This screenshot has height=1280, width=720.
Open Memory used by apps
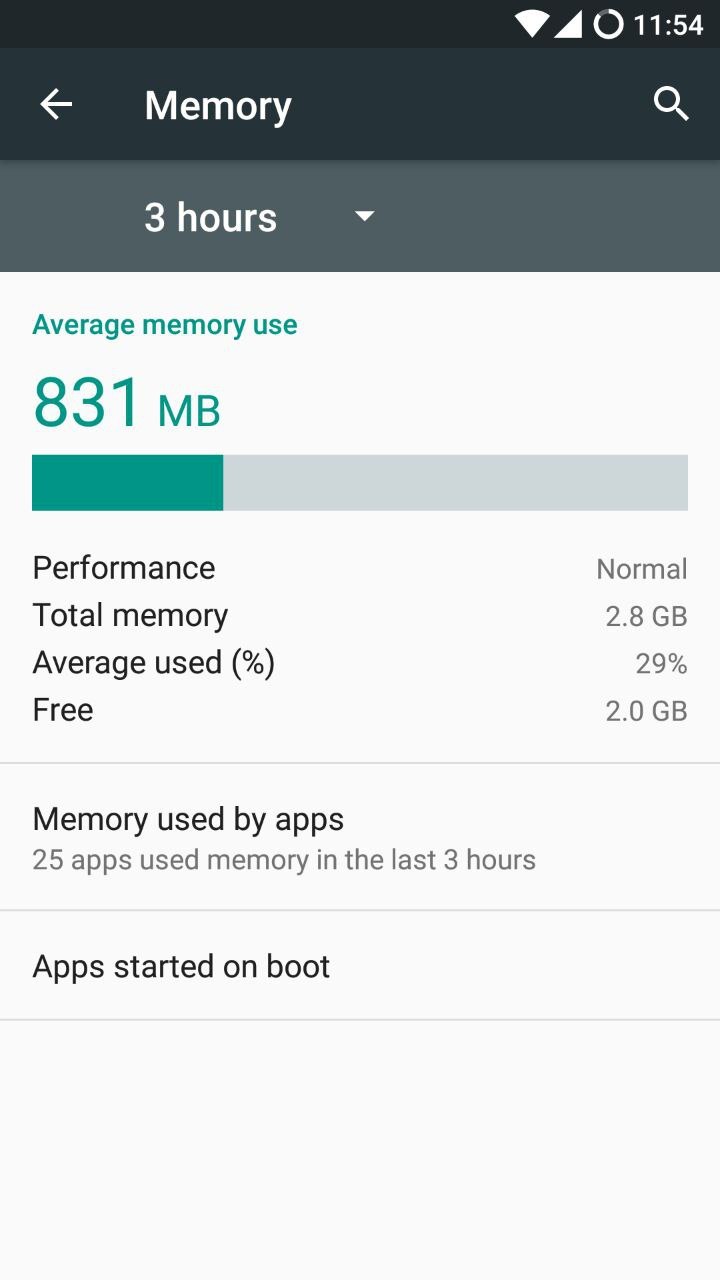[x=360, y=837]
